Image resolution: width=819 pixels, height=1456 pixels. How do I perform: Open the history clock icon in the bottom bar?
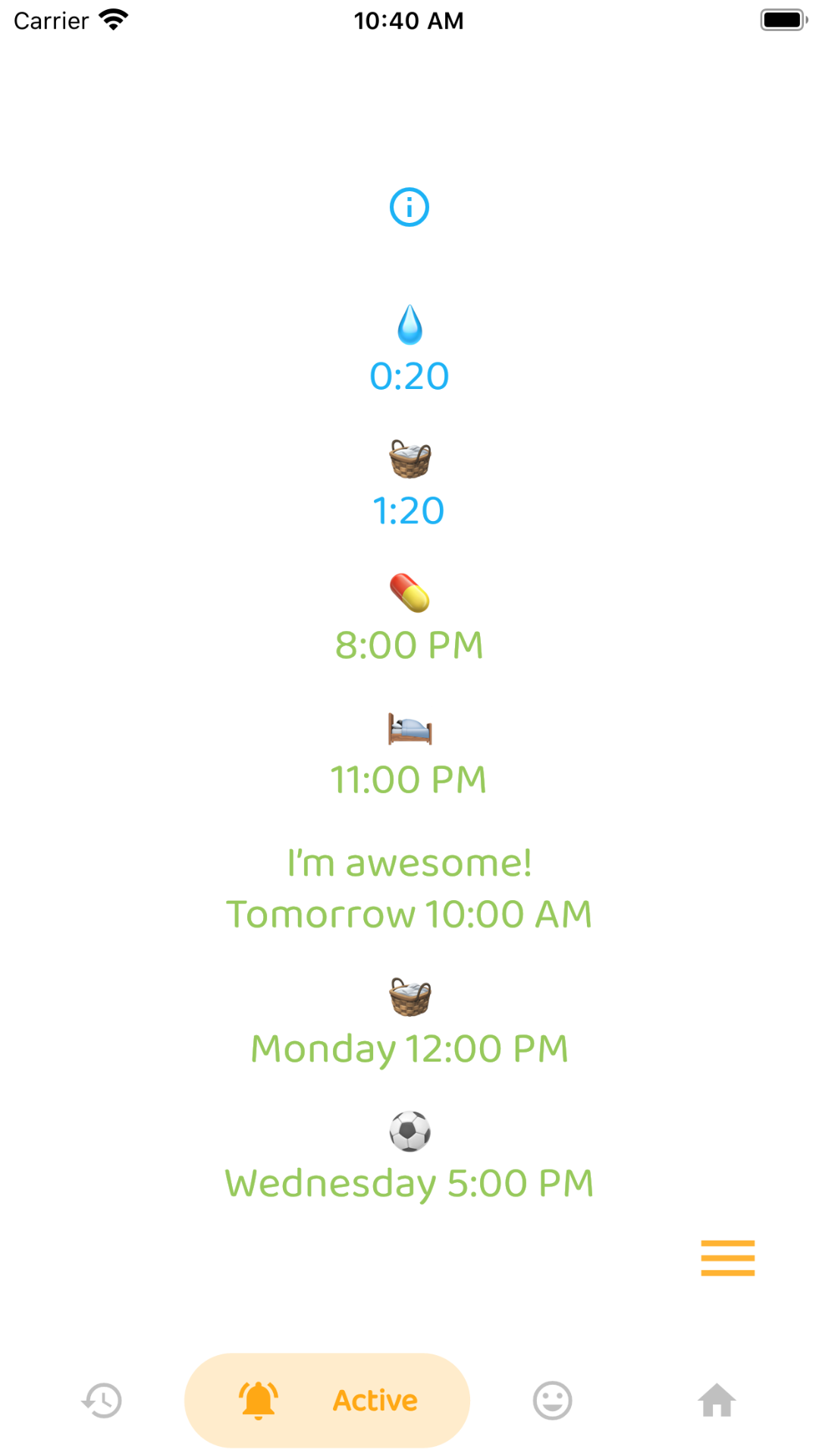click(101, 1401)
